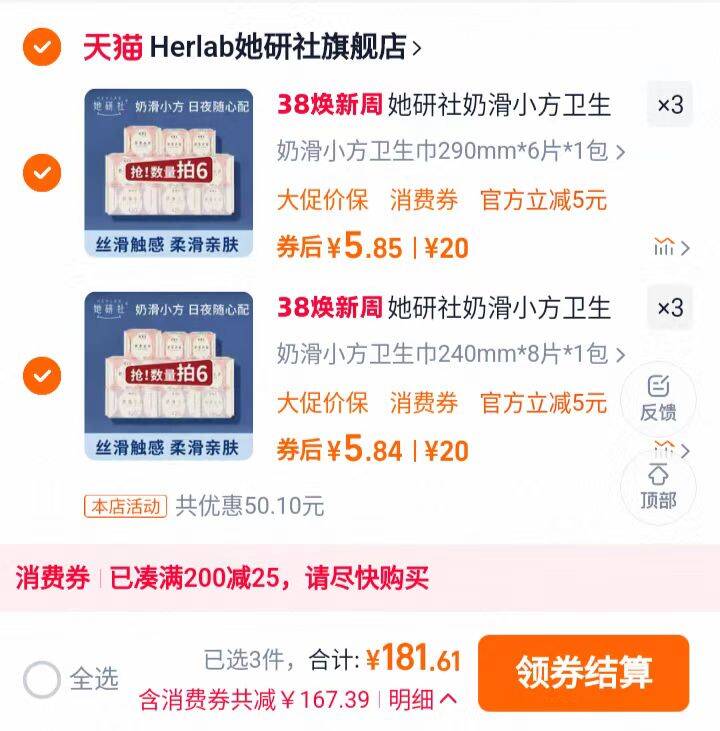
Task: Uncheck the 290mm*6片 item checkbox
Action: click(x=42, y=172)
